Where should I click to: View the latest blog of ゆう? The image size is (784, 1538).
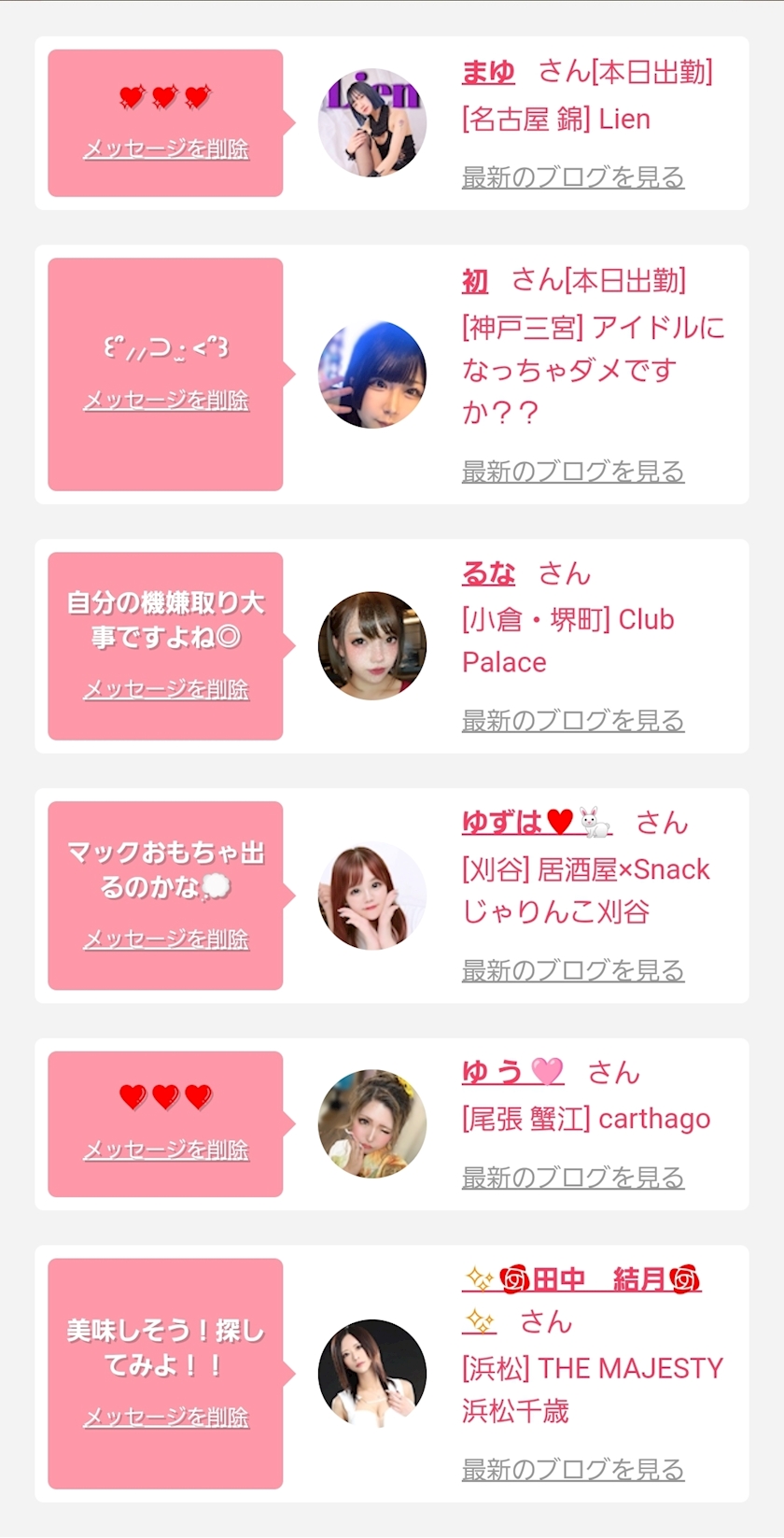[x=572, y=1178]
